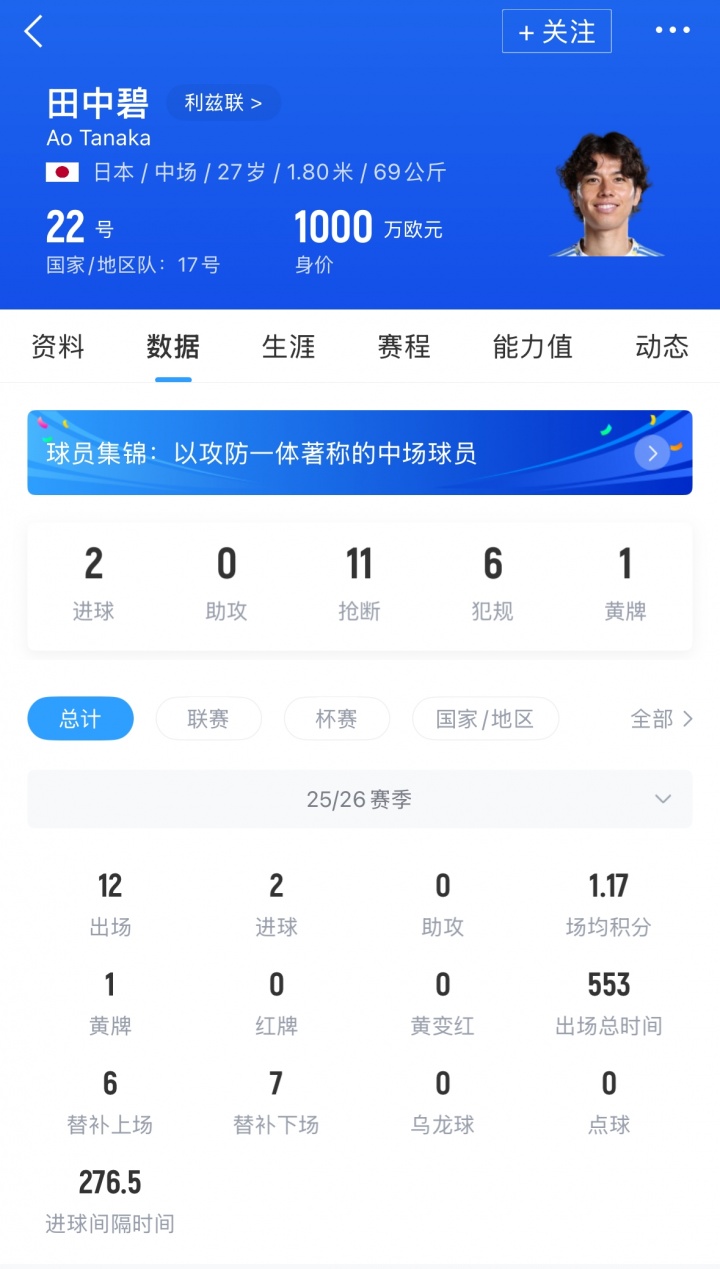View the 能力值 tab
This screenshot has width=720, height=1269.
[532, 347]
